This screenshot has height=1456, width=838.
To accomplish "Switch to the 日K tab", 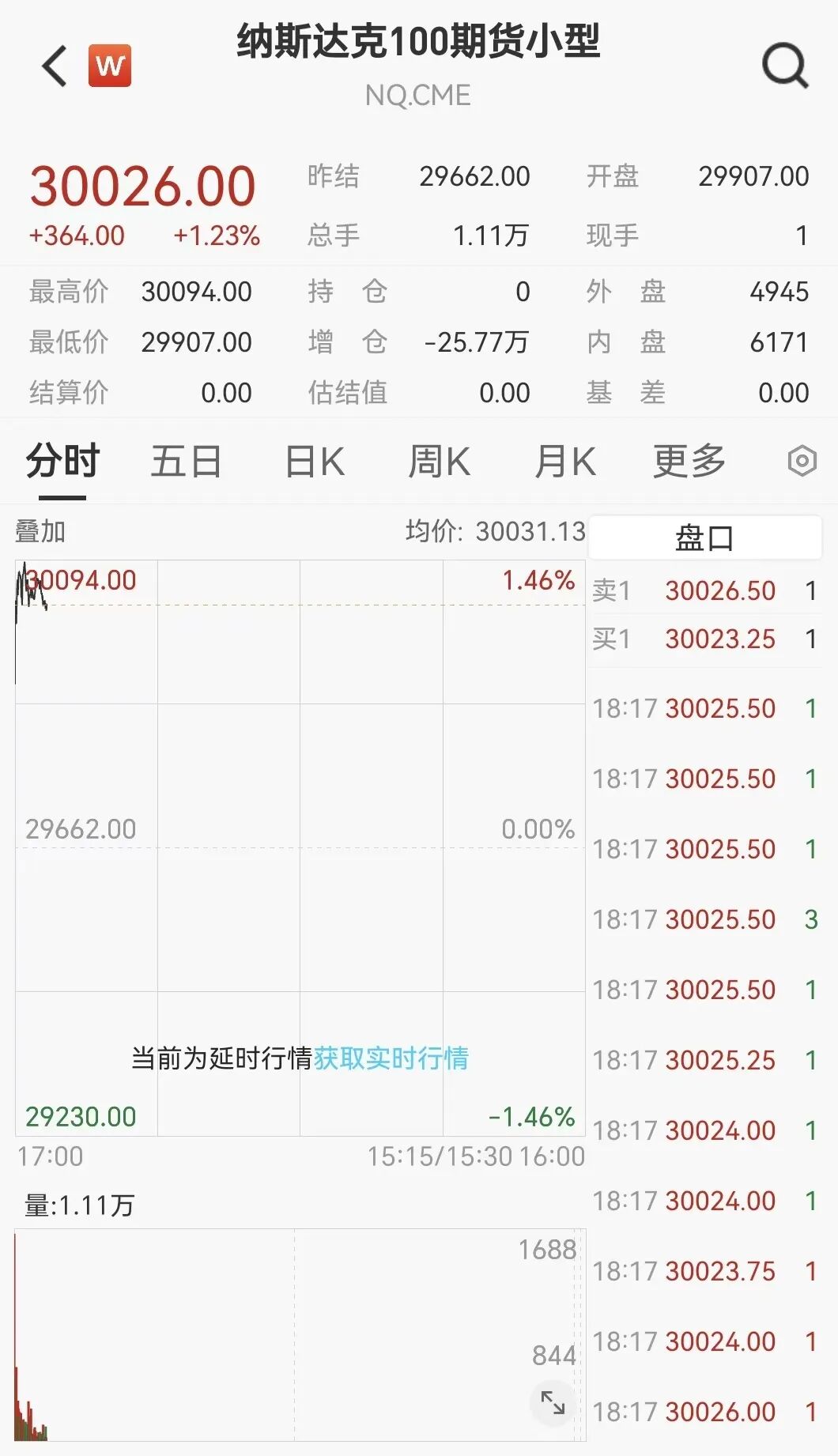I will point(315,462).
